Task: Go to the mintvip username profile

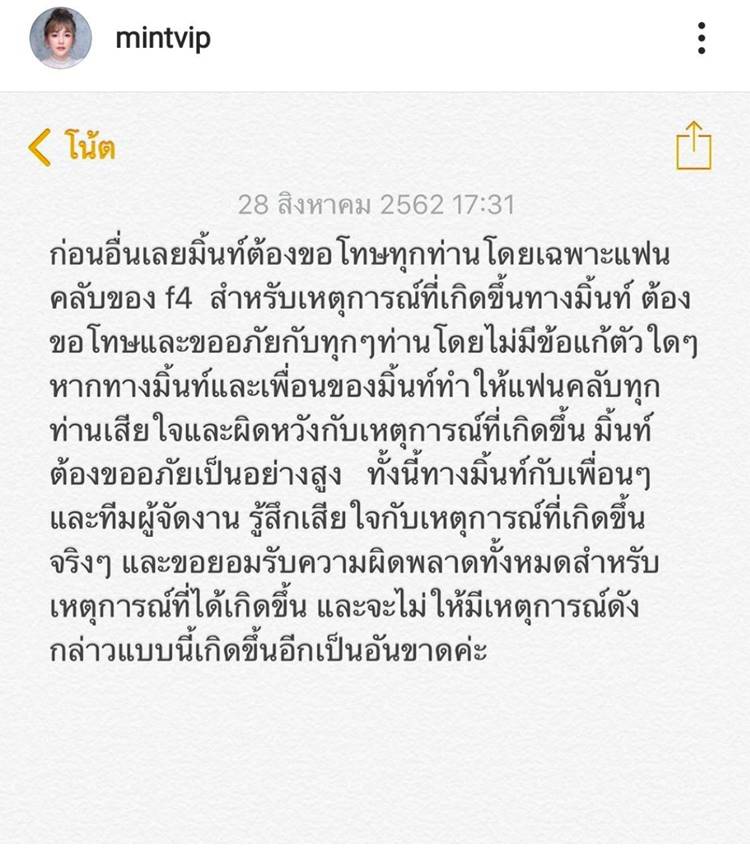Action: 163,38
